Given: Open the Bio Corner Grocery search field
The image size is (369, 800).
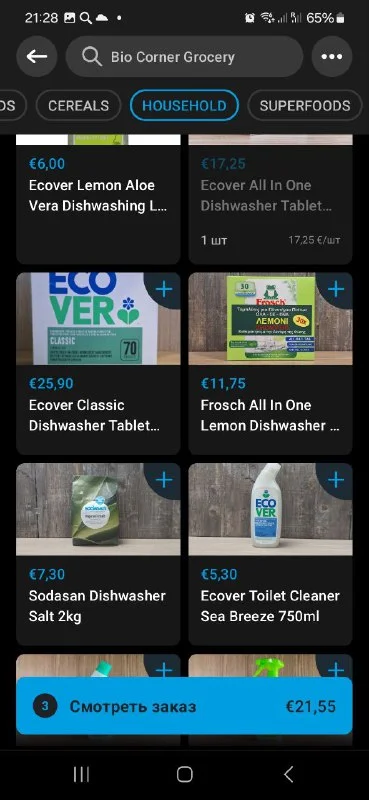Looking at the screenshot, I should (184, 57).
